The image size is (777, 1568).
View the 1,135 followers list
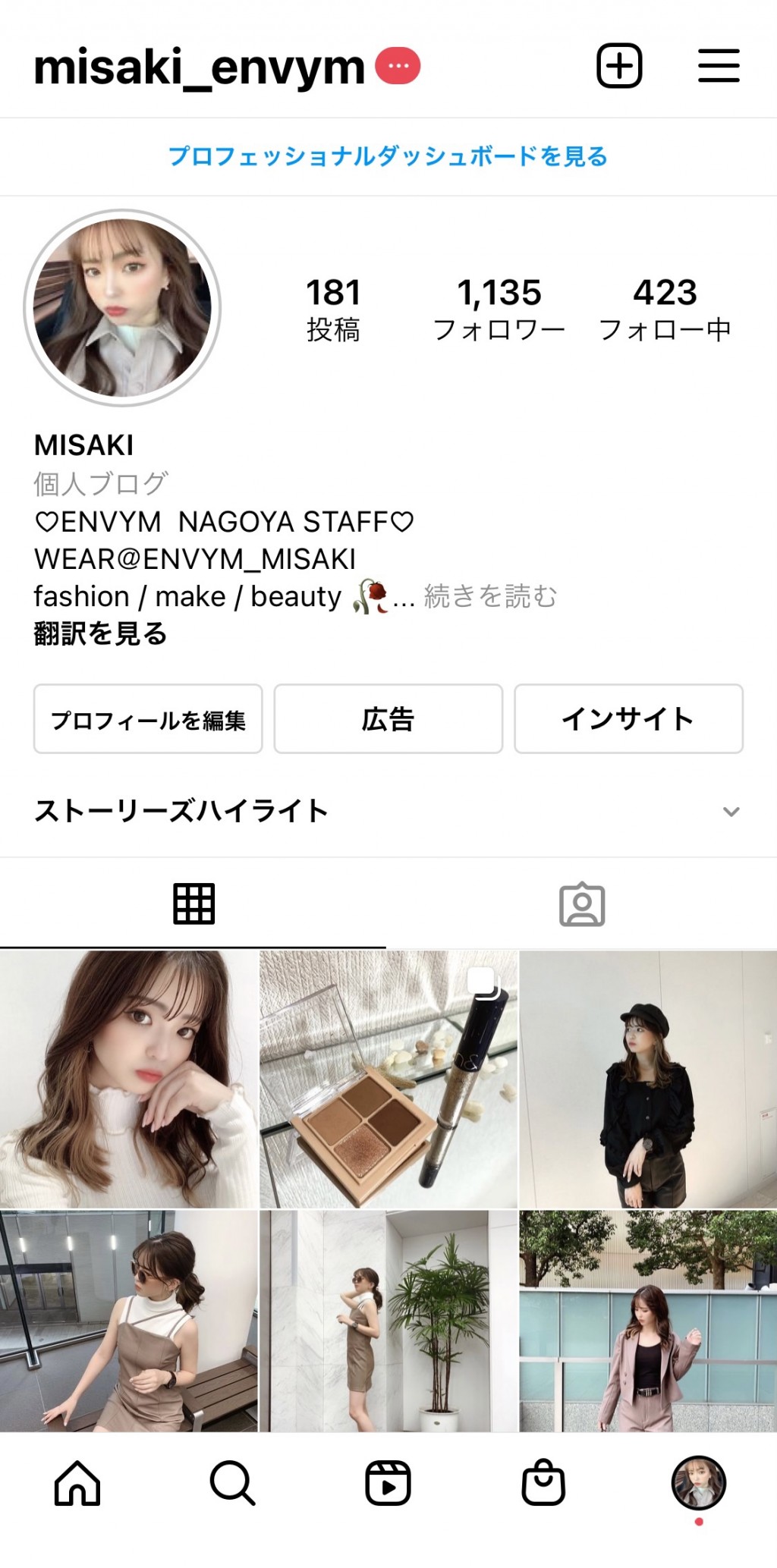click(499, 309)
